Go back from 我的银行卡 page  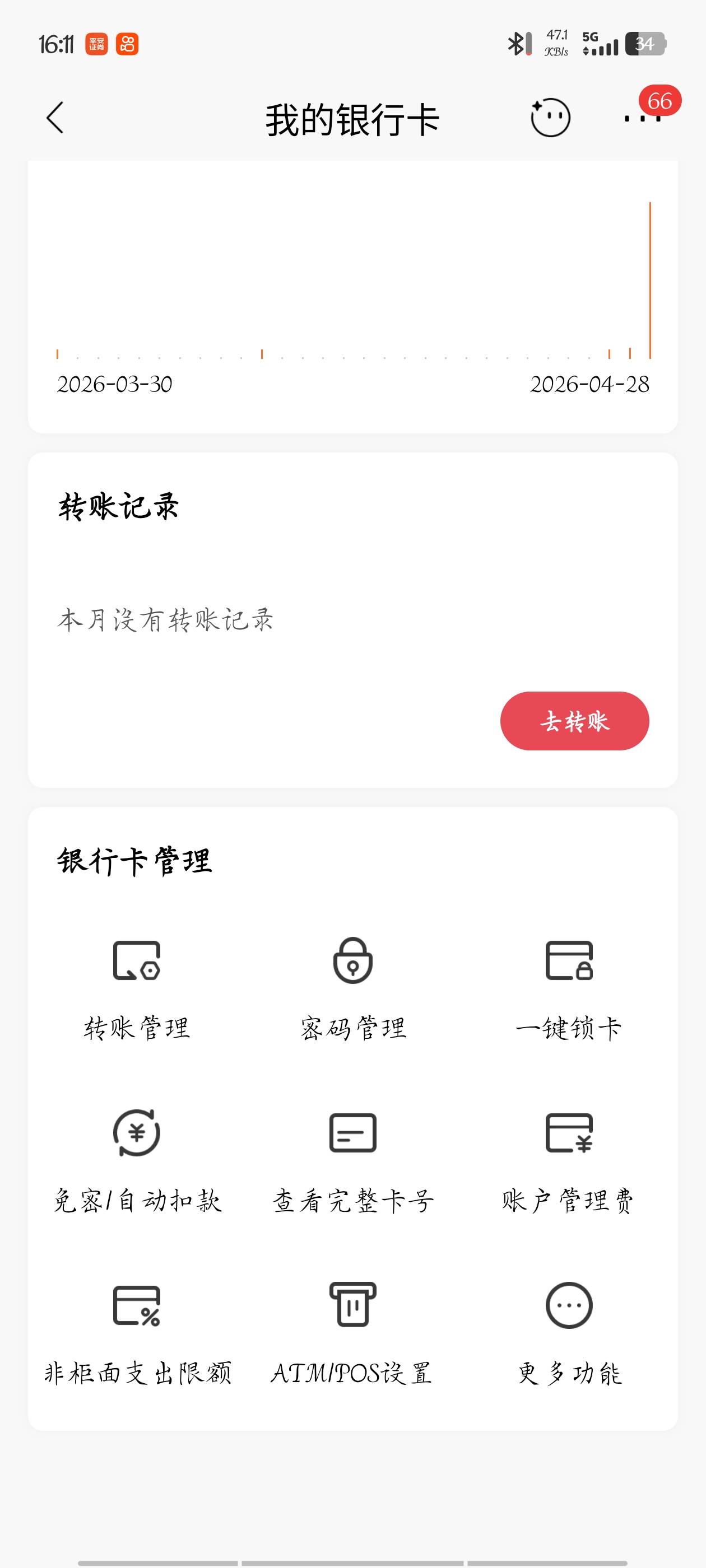[55, 118]
